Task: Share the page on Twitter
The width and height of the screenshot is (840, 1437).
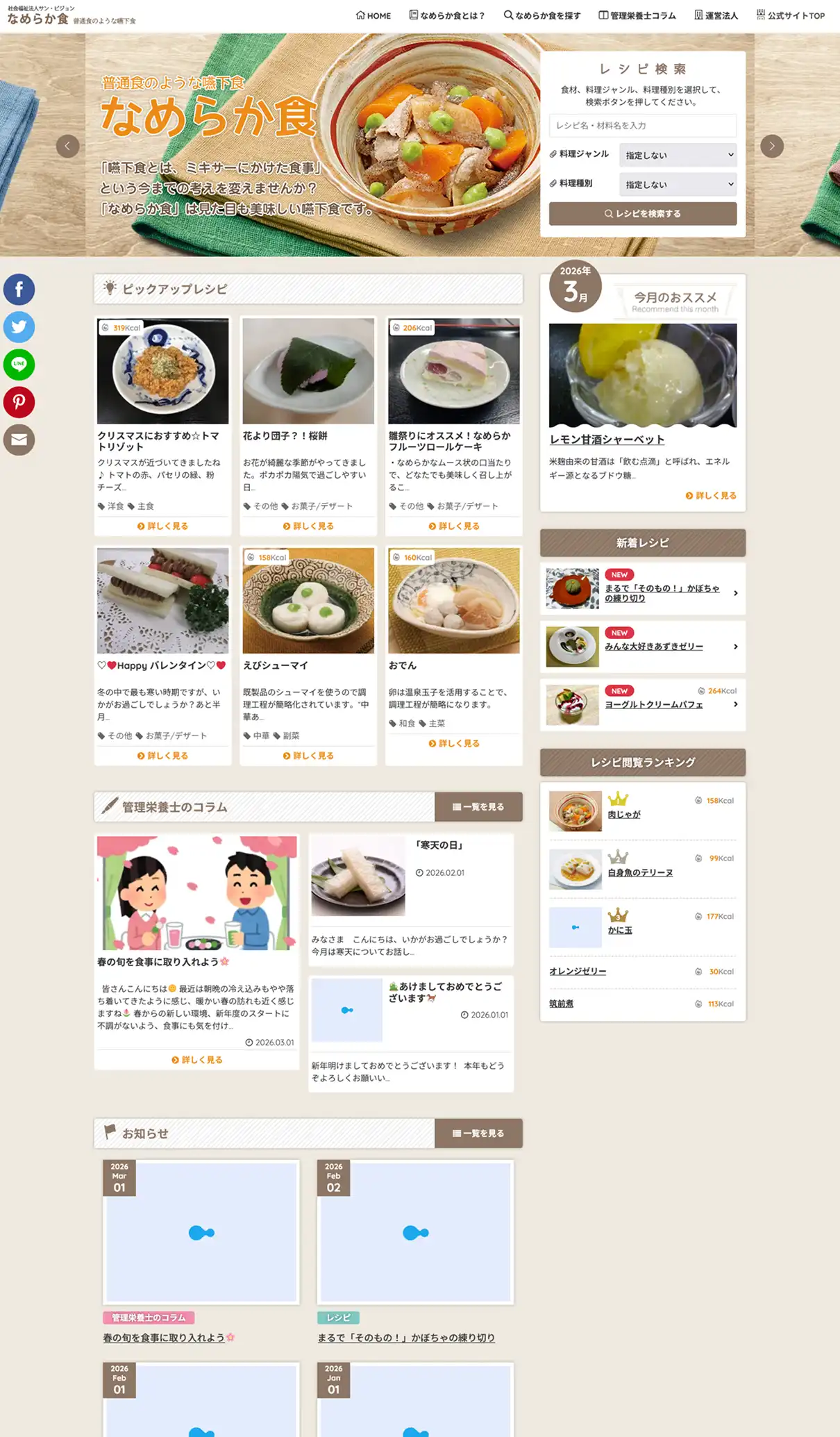Action: tap(19, 327)
